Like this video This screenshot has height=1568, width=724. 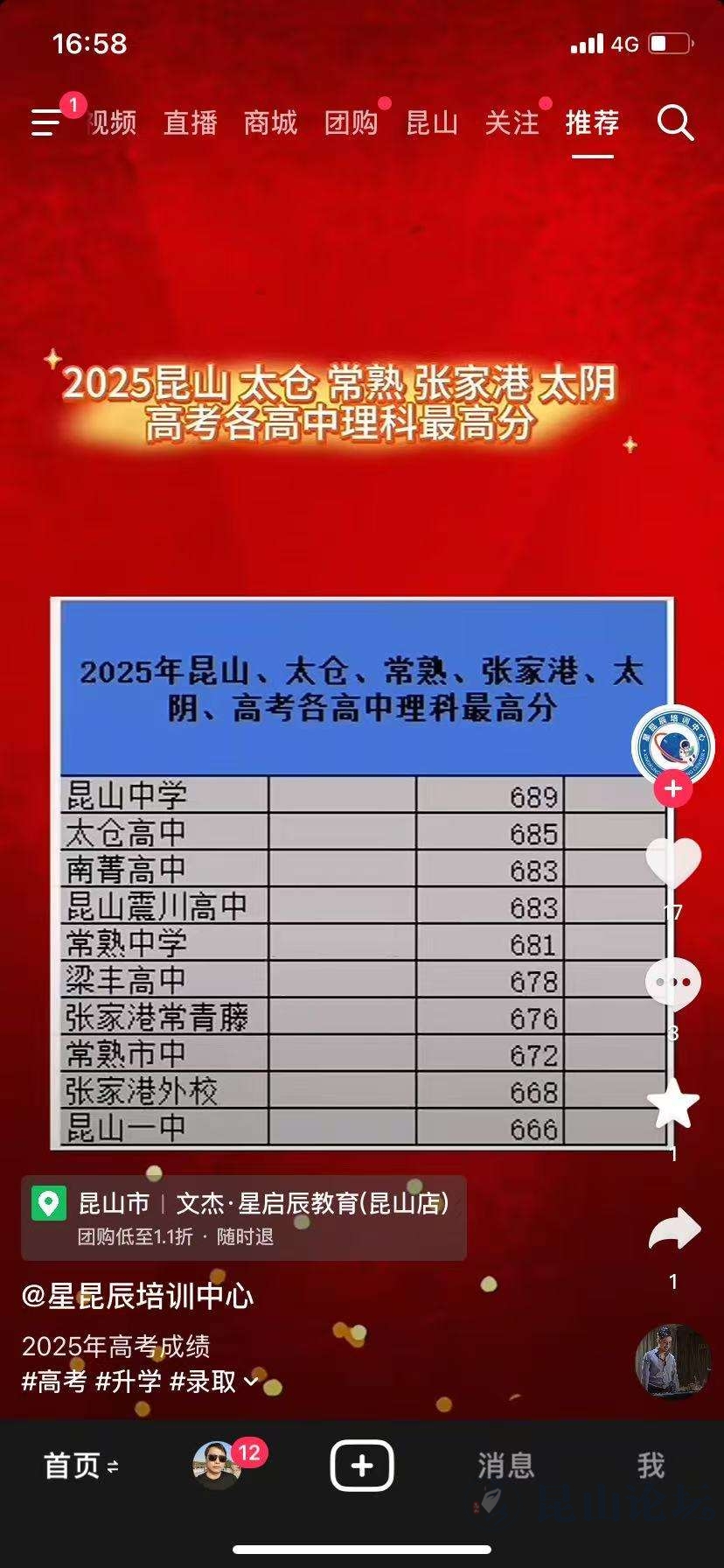click(x=672, y=863)
